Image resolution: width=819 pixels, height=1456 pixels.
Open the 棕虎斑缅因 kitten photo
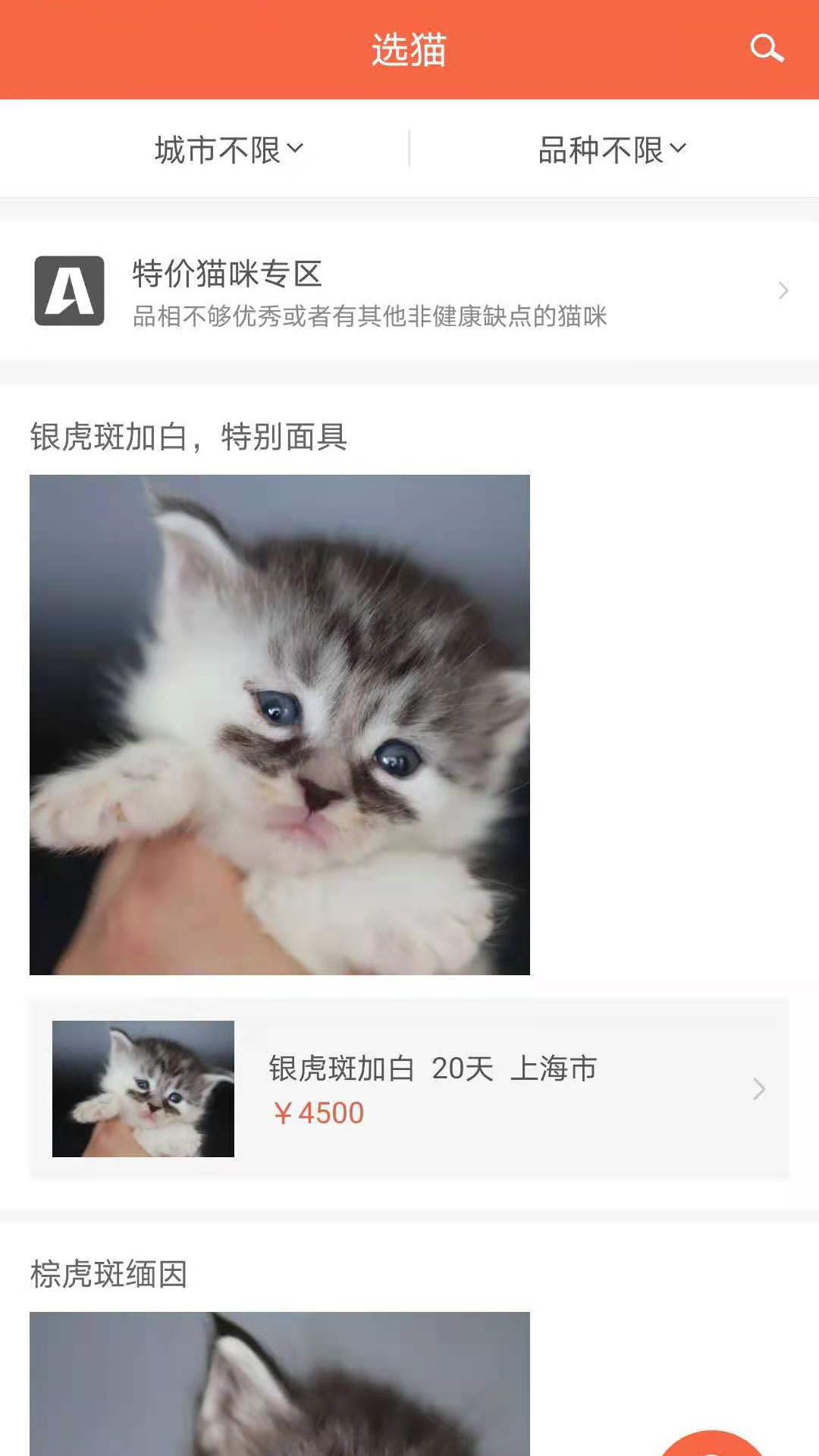point(280,1384)
